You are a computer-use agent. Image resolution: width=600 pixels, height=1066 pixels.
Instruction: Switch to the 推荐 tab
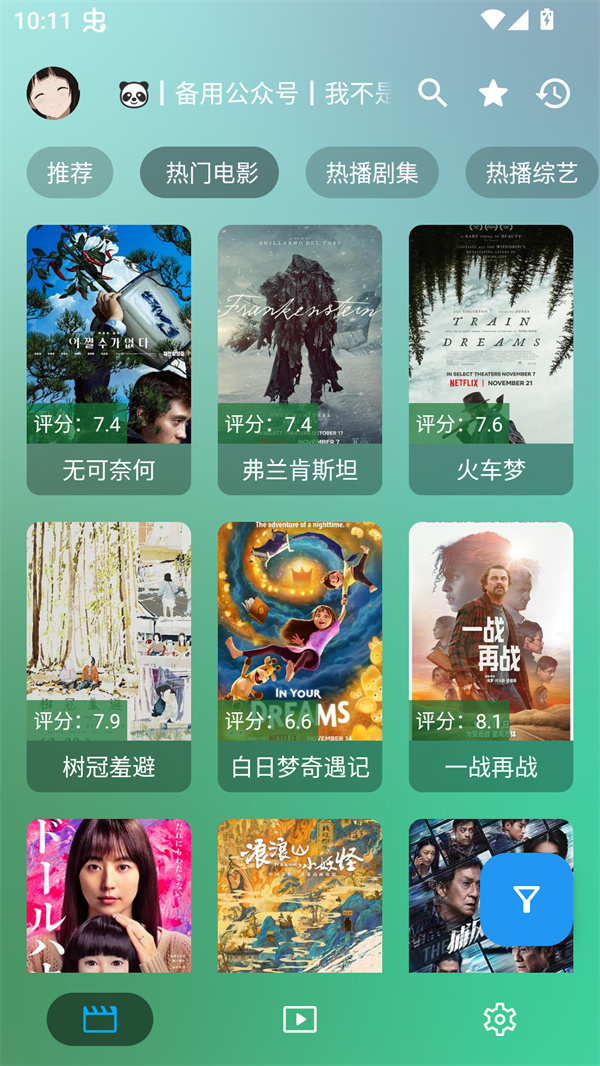[70, 173]
